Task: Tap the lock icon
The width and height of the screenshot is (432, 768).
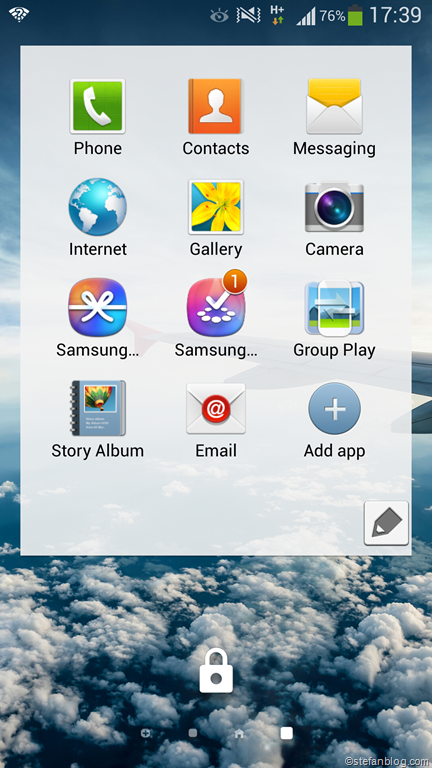Action: pos(216,670)
